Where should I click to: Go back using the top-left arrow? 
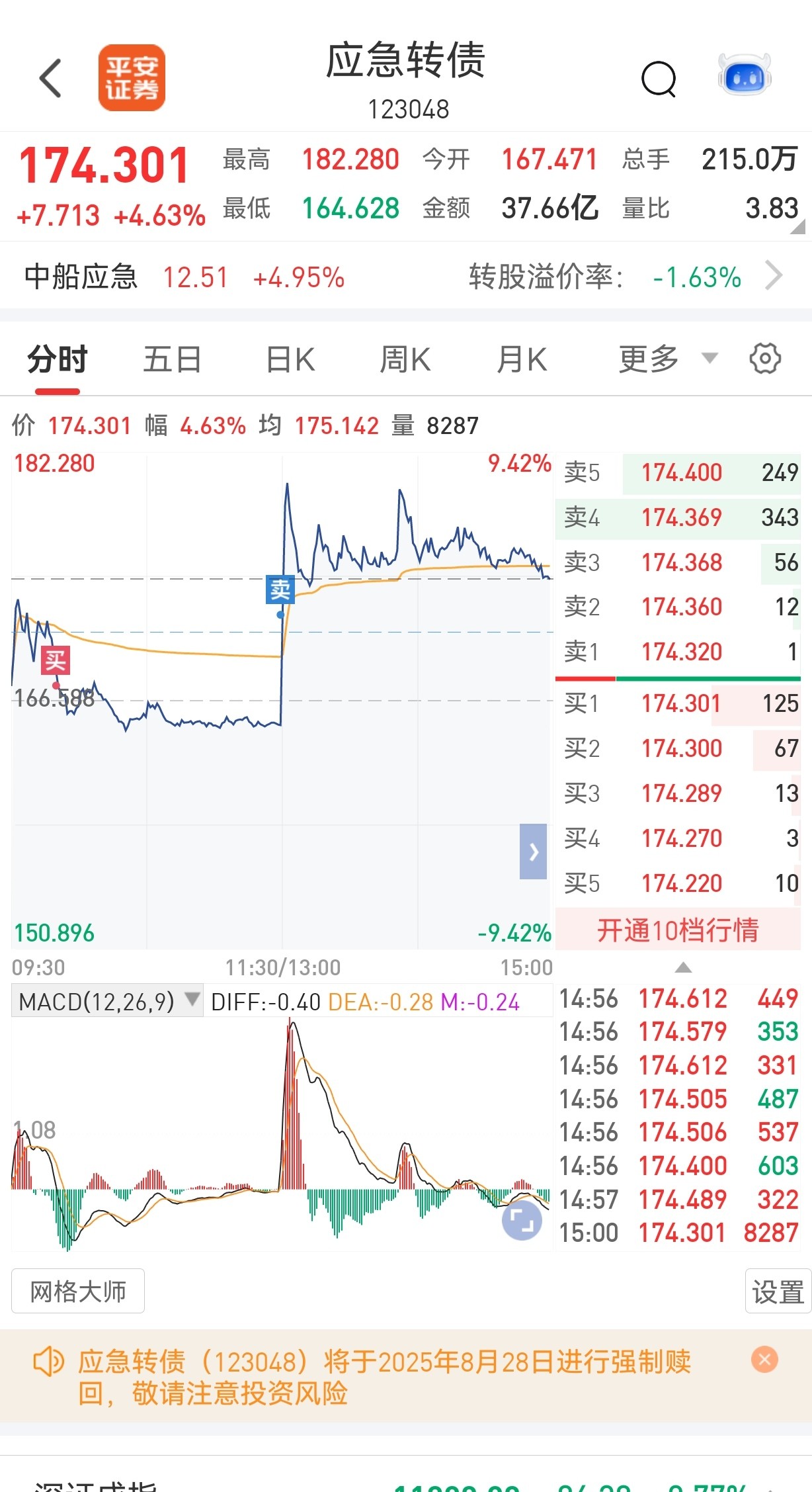(51, 78)
